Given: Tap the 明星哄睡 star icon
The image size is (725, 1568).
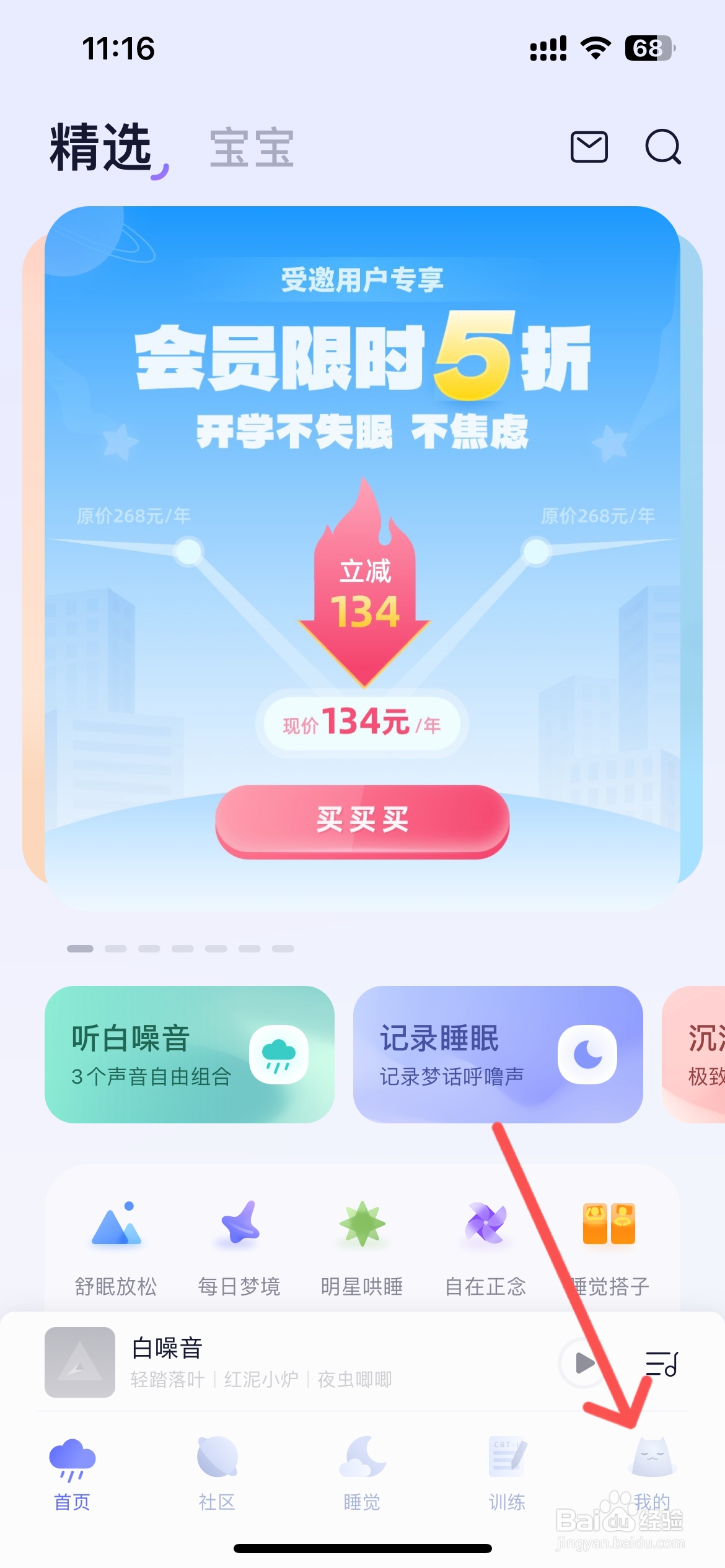Looking at the screenshot, I should pos(362,1229).
